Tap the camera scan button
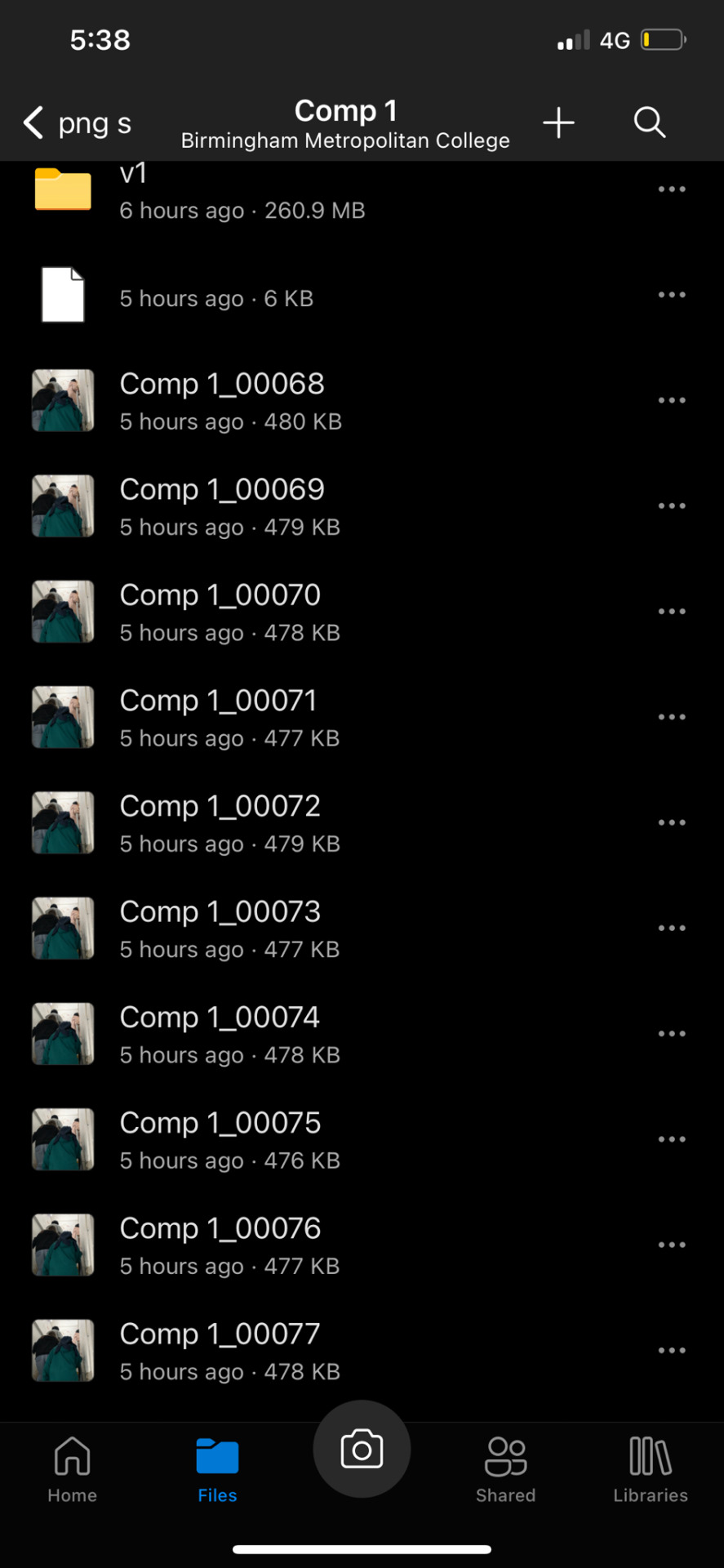724x1568 pixels. pyautogui.click(x=362, y=1450)
